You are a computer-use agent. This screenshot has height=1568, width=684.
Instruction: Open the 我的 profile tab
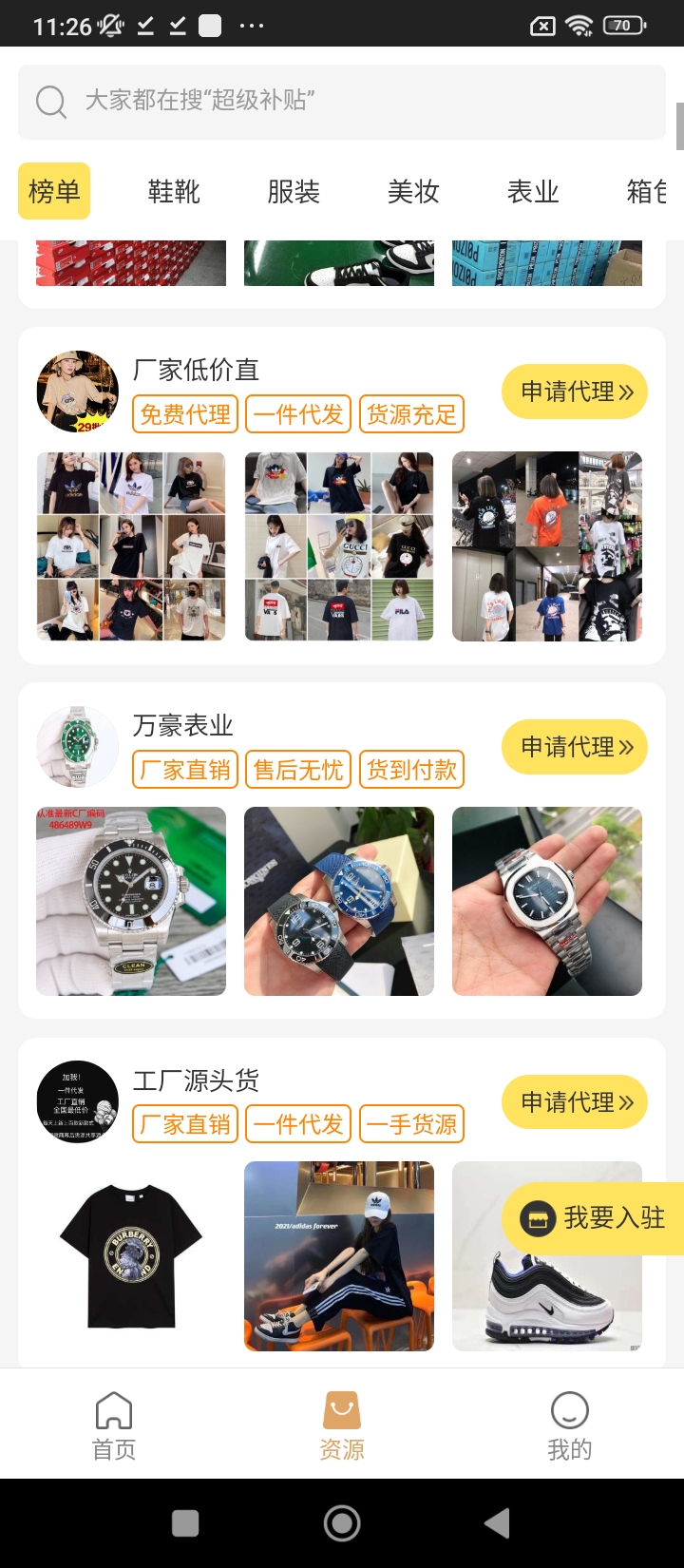pyautogui.click(x=569, y=1425)
